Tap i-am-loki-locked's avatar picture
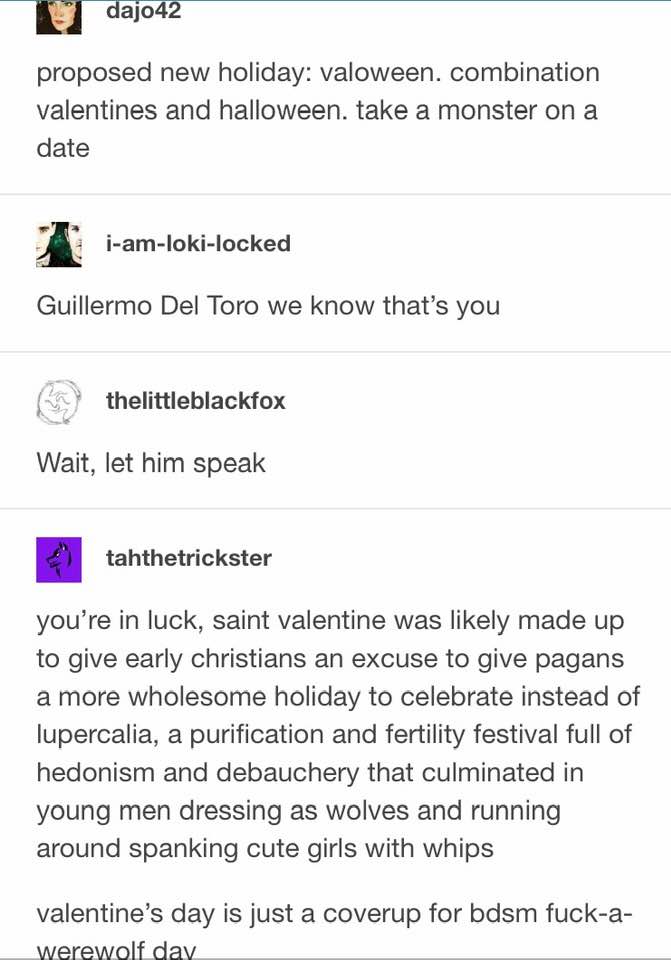Screen dimensions: 671x960 [58, 244]
